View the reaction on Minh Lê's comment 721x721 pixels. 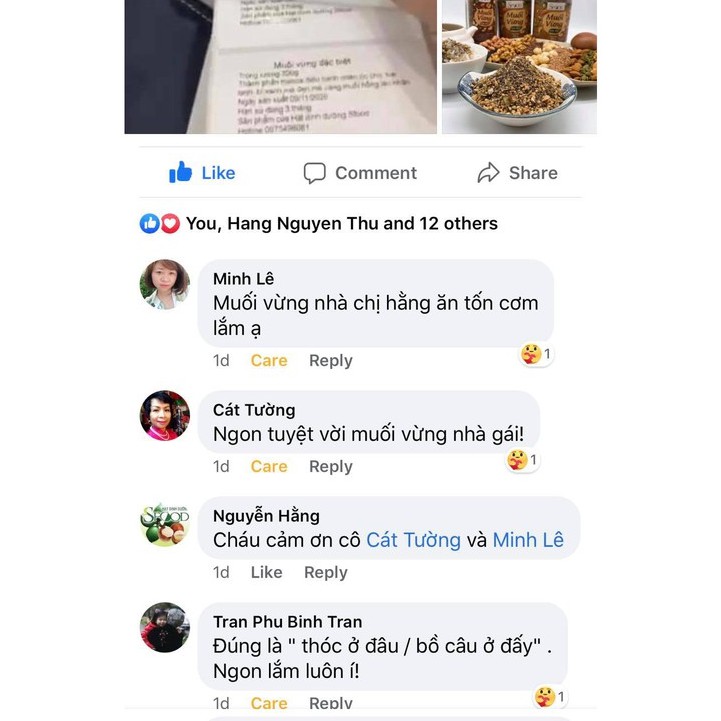click(536, 354)
